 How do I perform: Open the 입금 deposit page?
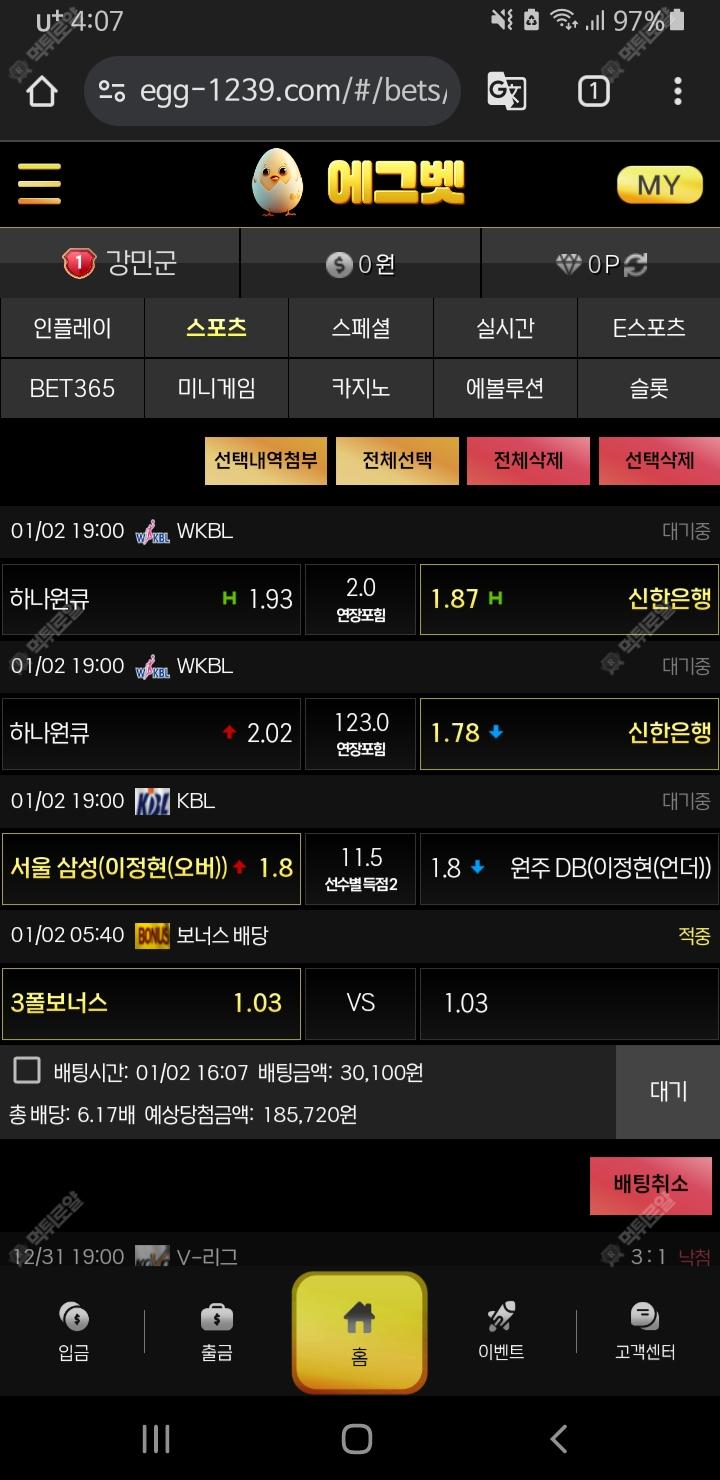73,1332
